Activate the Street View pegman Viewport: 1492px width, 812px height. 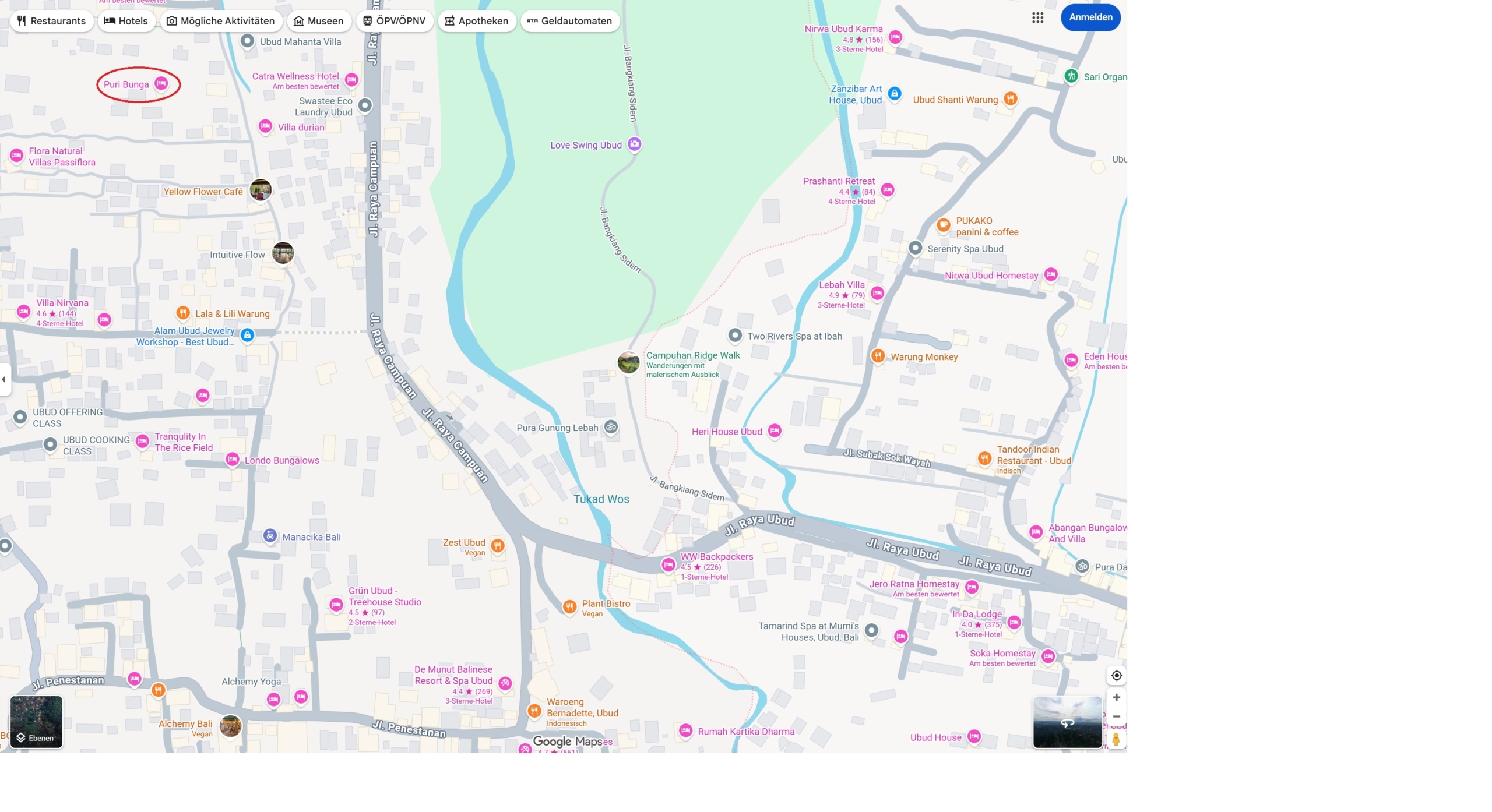point(1116,739)
